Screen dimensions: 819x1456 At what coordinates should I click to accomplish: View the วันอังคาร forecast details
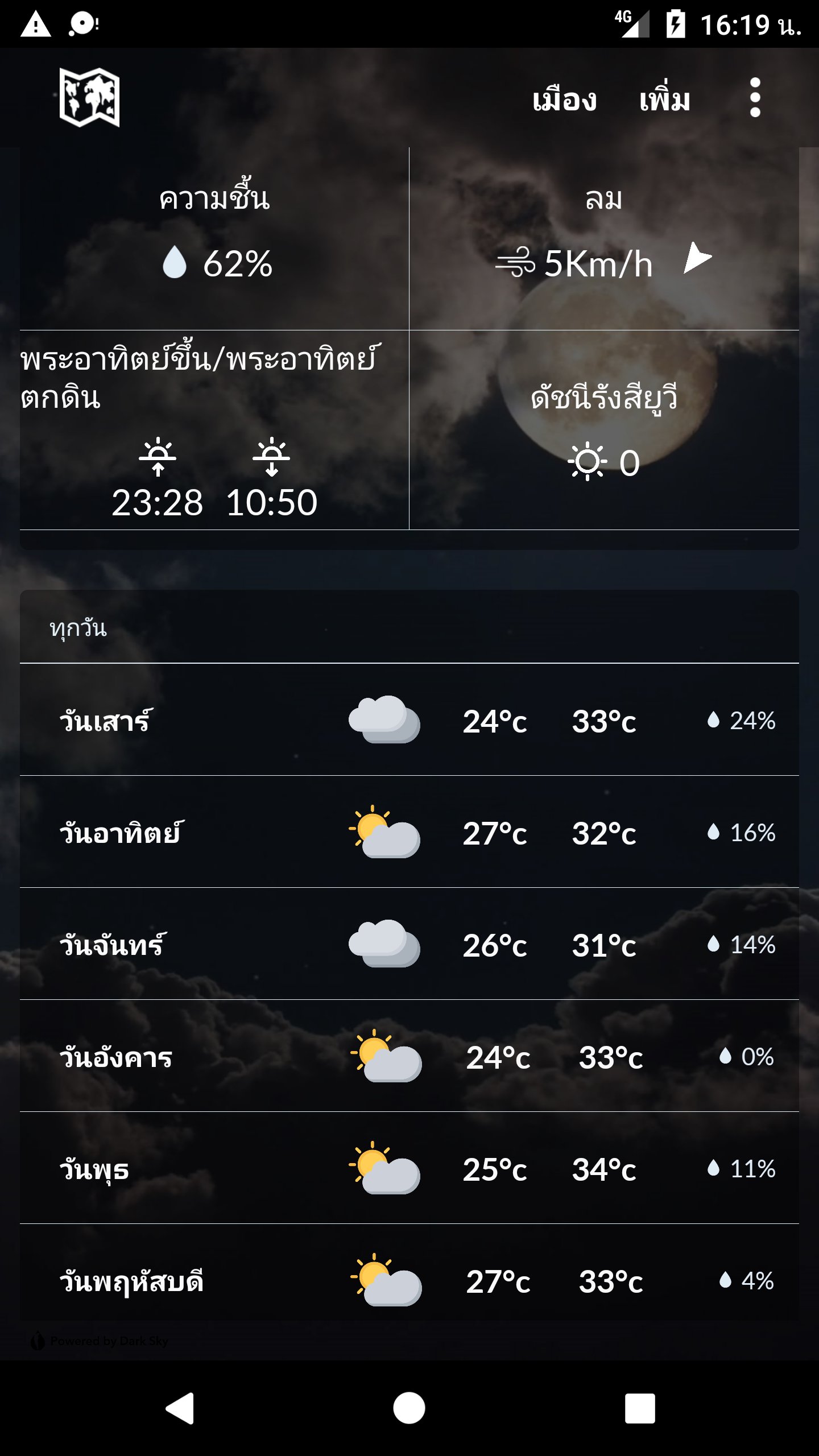(409, 1056)
